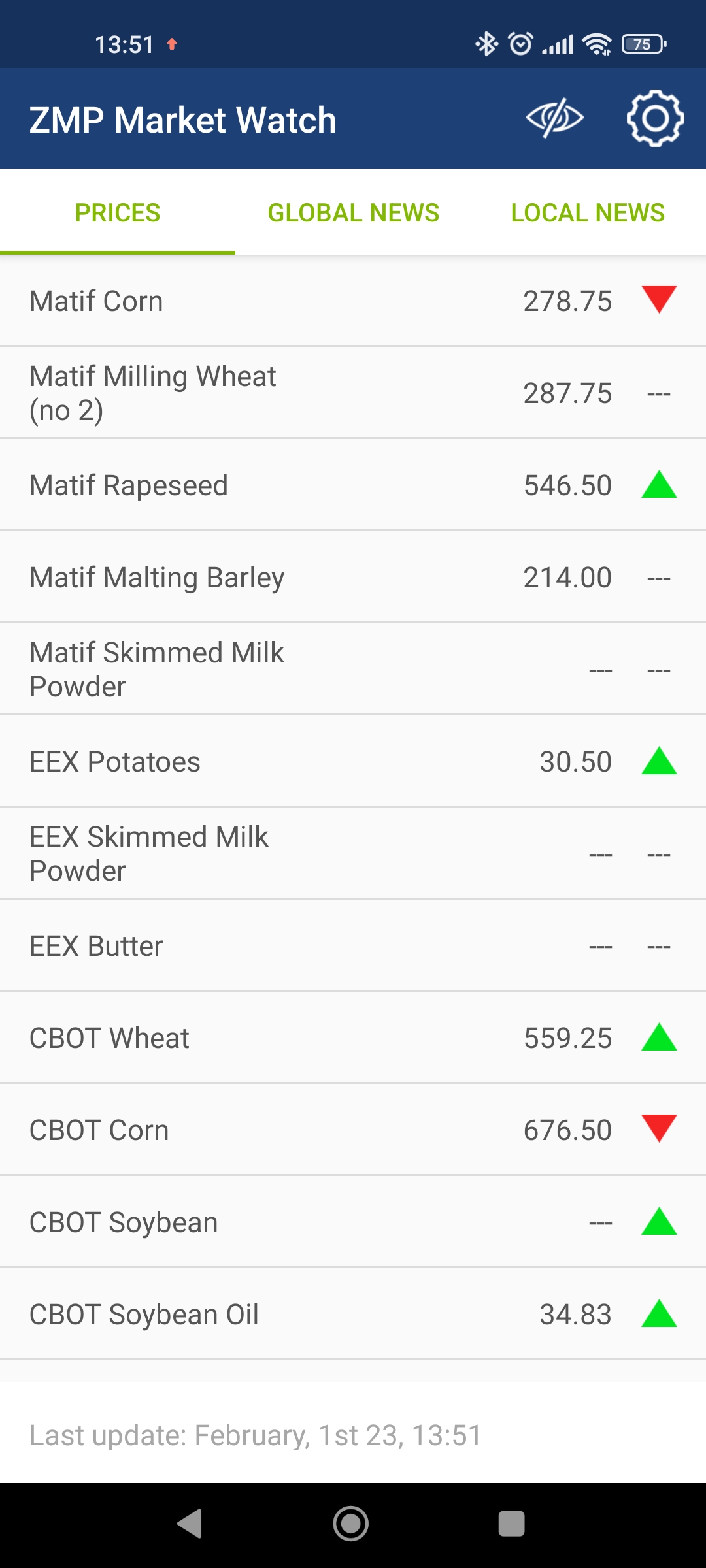This screenshot has height=1568, width=706.
Task: Open EEX Skimmed Milk Powder row
Action: [353, 853]
